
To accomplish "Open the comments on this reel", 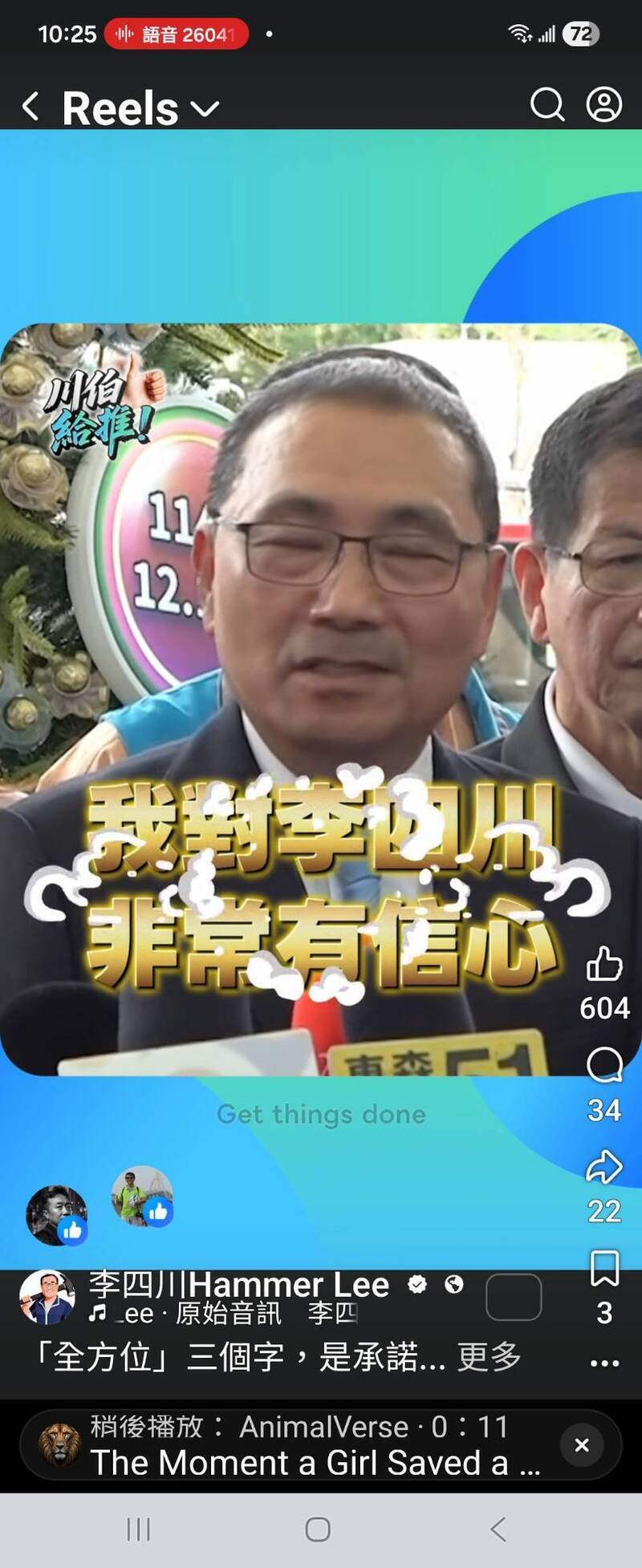I will coord(603,1066).
